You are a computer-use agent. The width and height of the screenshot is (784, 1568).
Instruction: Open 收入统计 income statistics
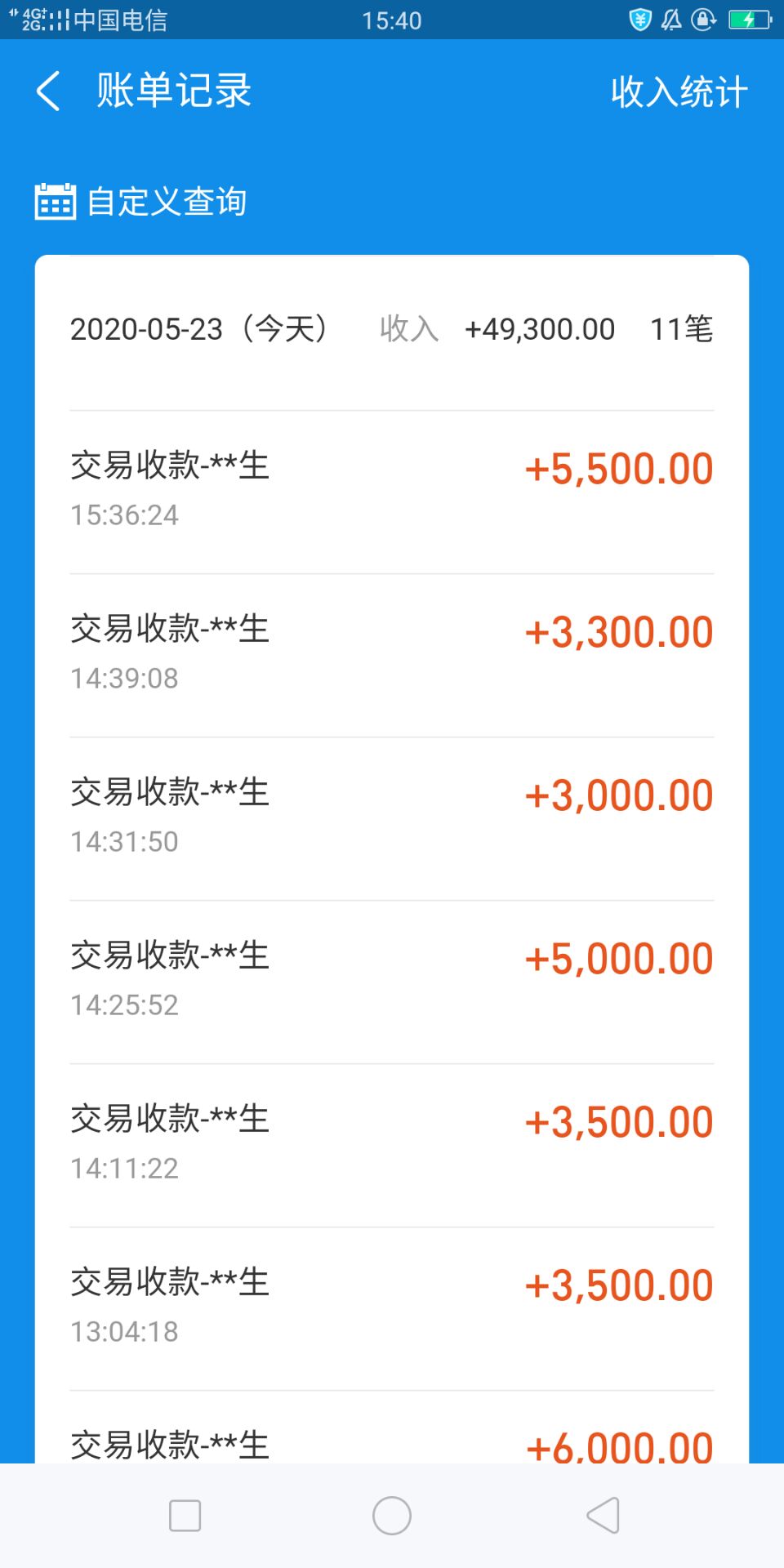pos(679,91)
